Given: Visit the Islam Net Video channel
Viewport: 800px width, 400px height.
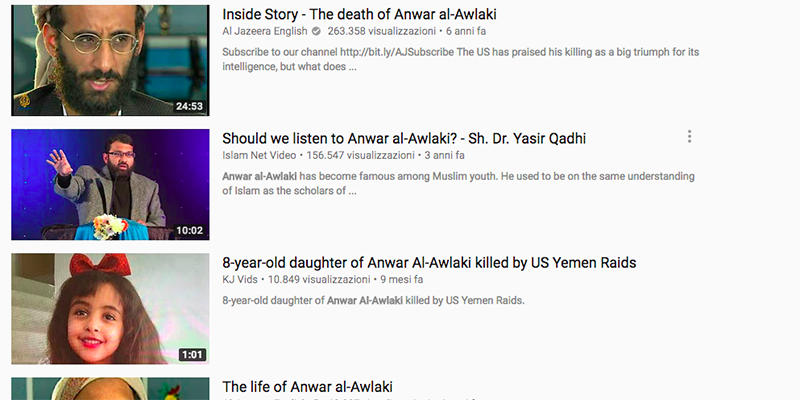Looking at the screenshot, I should click(259, 156).
